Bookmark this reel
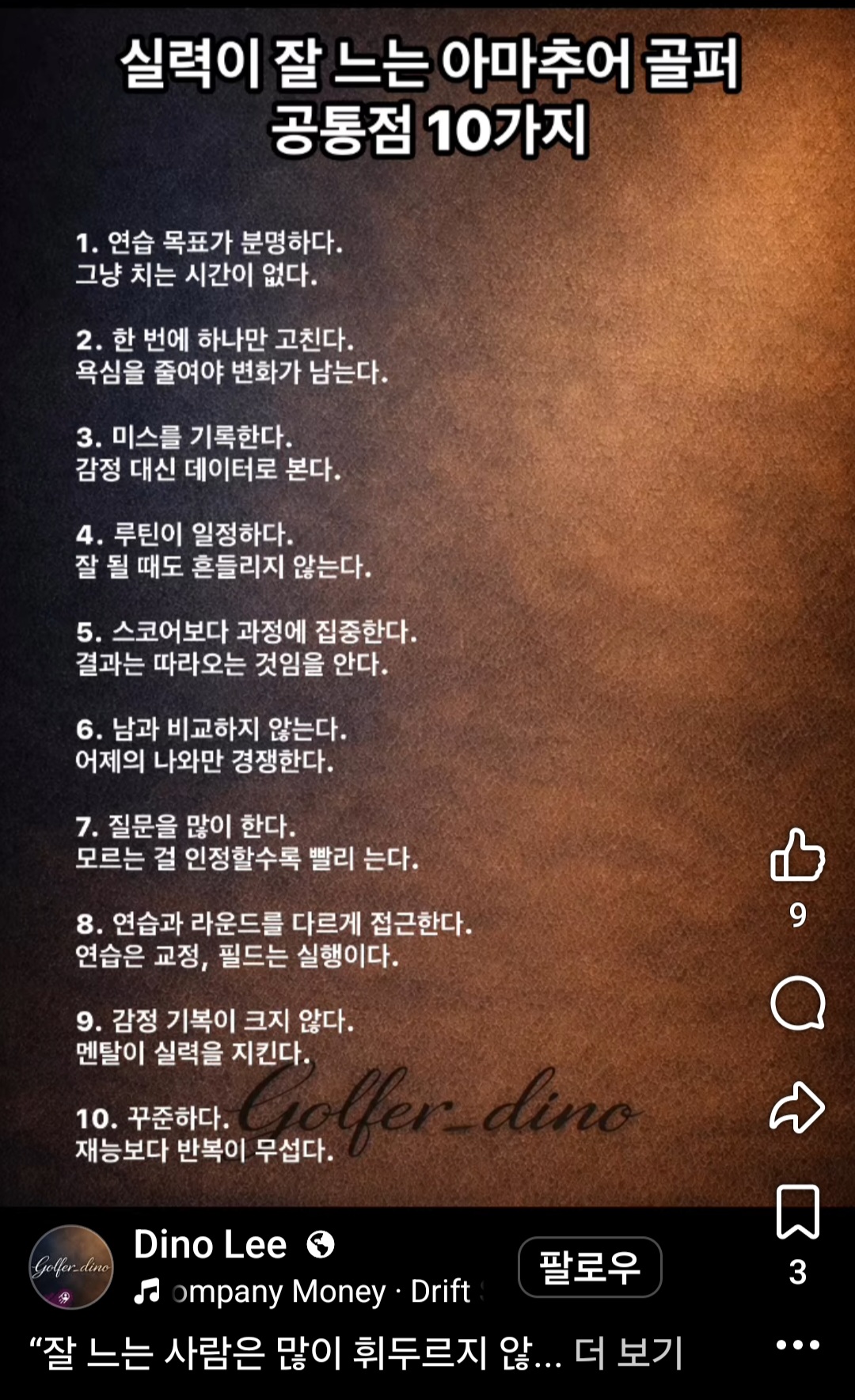Screen dimensions: 855x1400 797,1211
